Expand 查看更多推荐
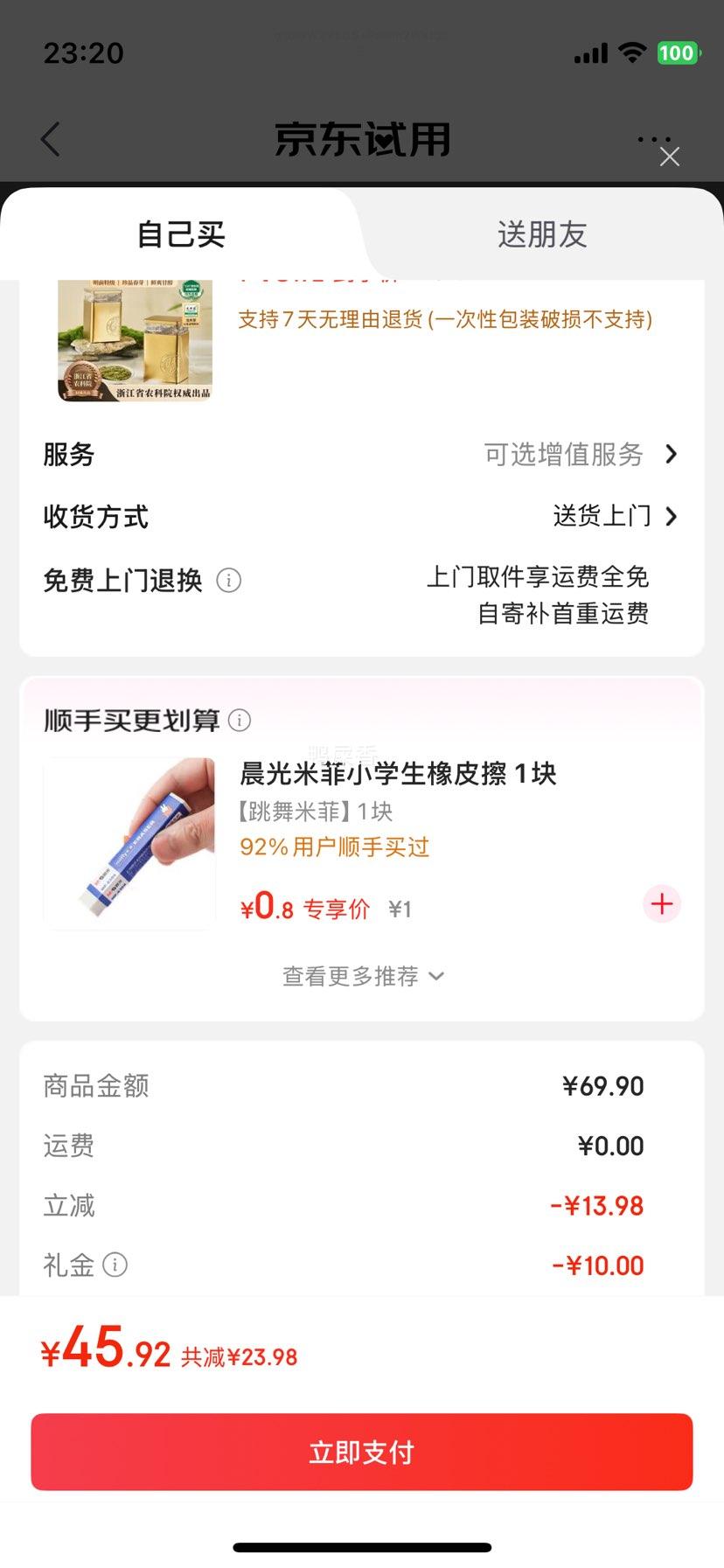Viewport: 724px width, 1568px height. coord(362,976)
